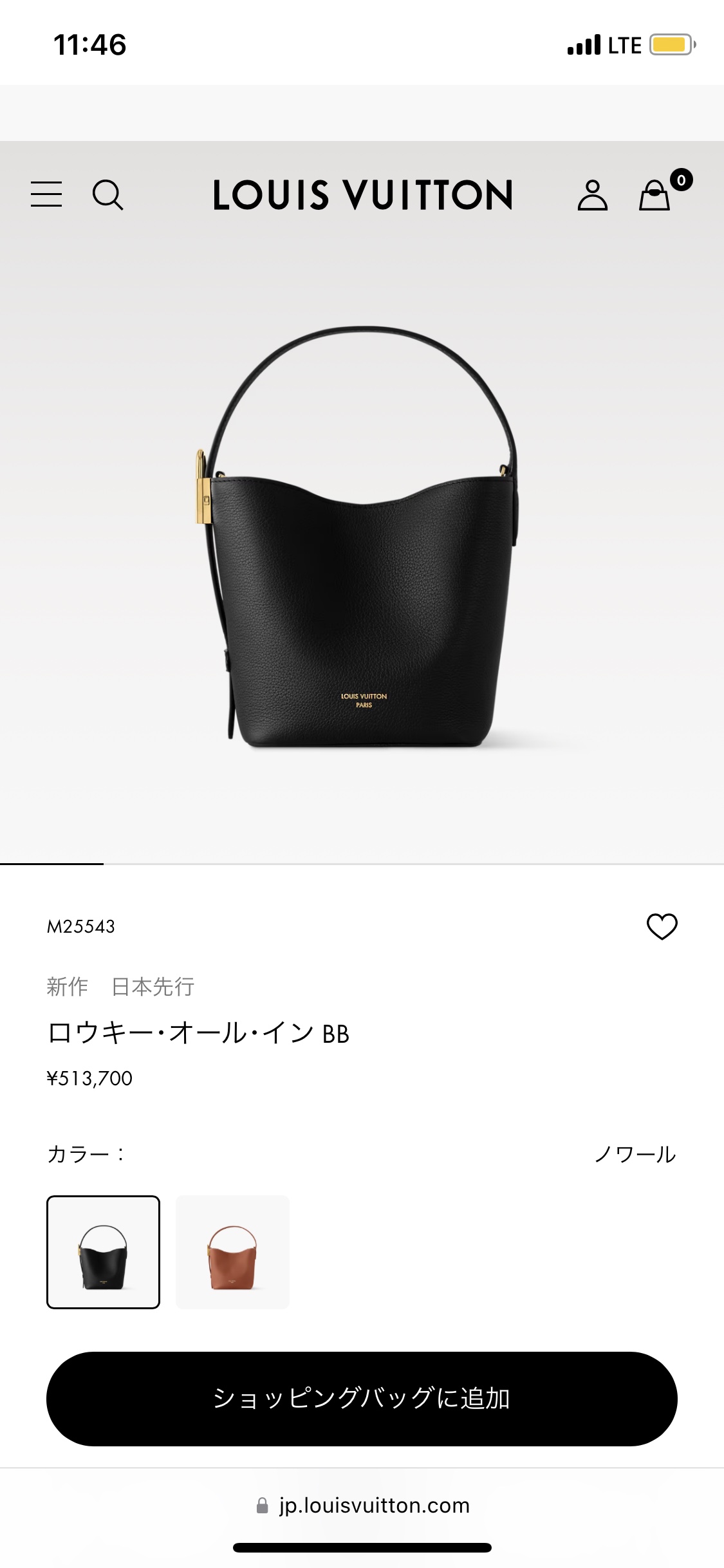Select the black color swatch

[103, 1252]
